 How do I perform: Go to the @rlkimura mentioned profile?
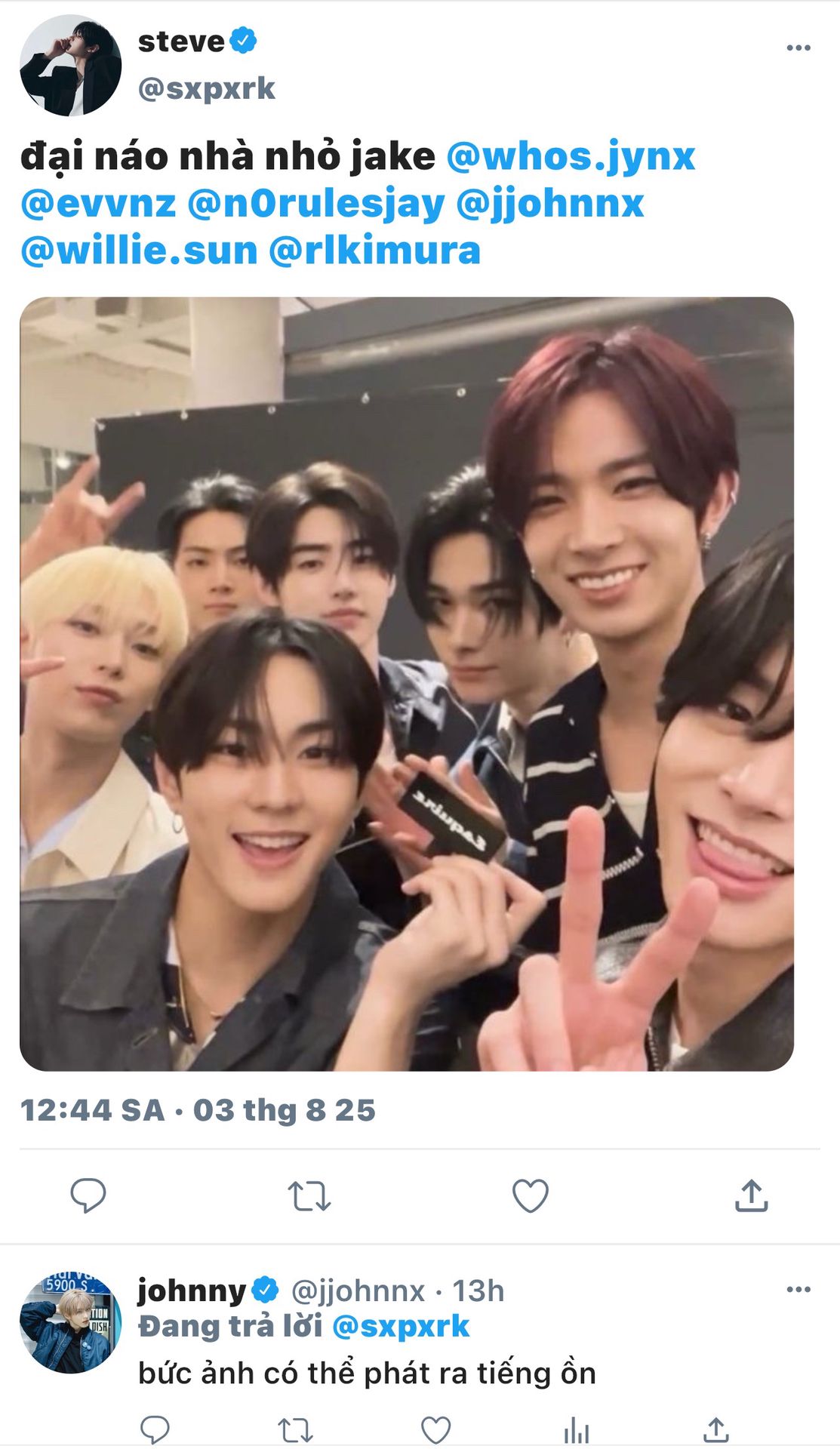pyautogui.click(x=374, y=251)
